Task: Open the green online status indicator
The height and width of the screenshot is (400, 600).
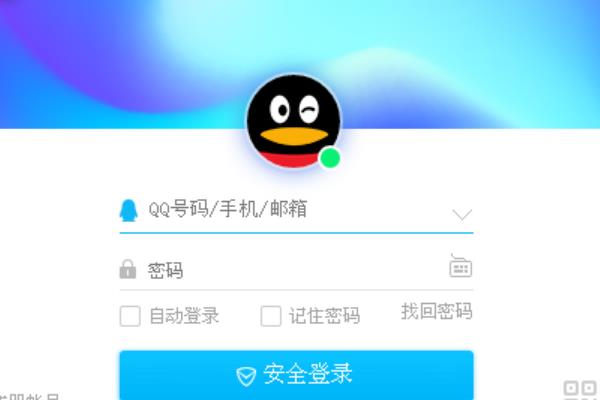Action: pos(329,158)
